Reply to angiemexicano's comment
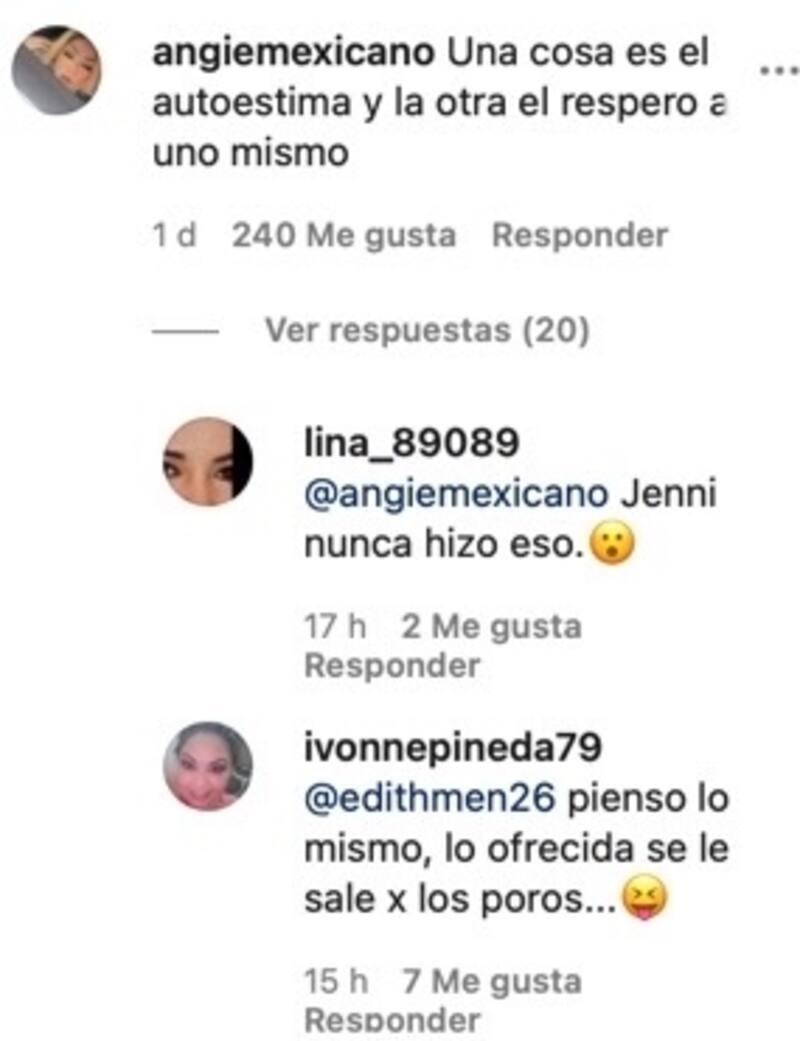800x1041 pixels. pos(580,236)
